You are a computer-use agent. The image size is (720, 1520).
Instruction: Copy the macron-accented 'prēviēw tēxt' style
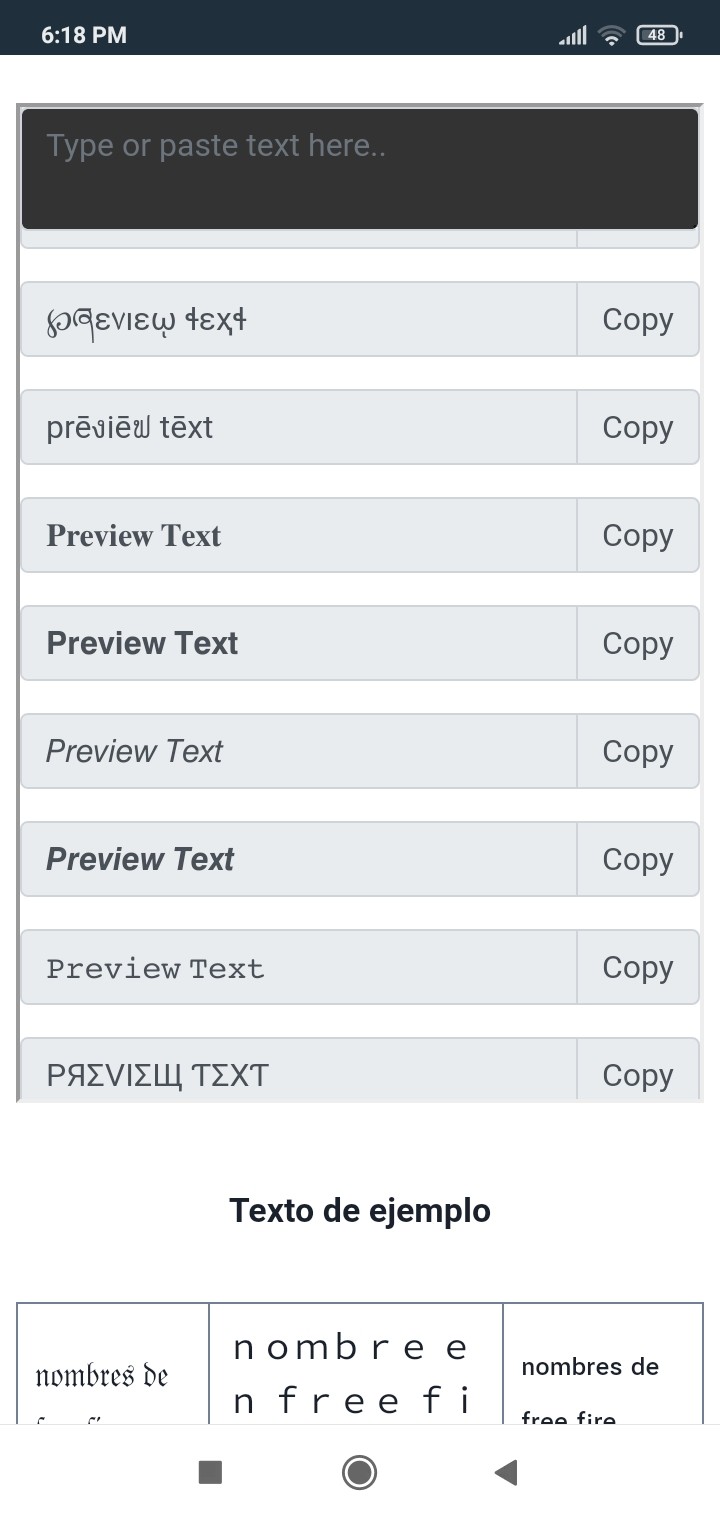(637, 428)
